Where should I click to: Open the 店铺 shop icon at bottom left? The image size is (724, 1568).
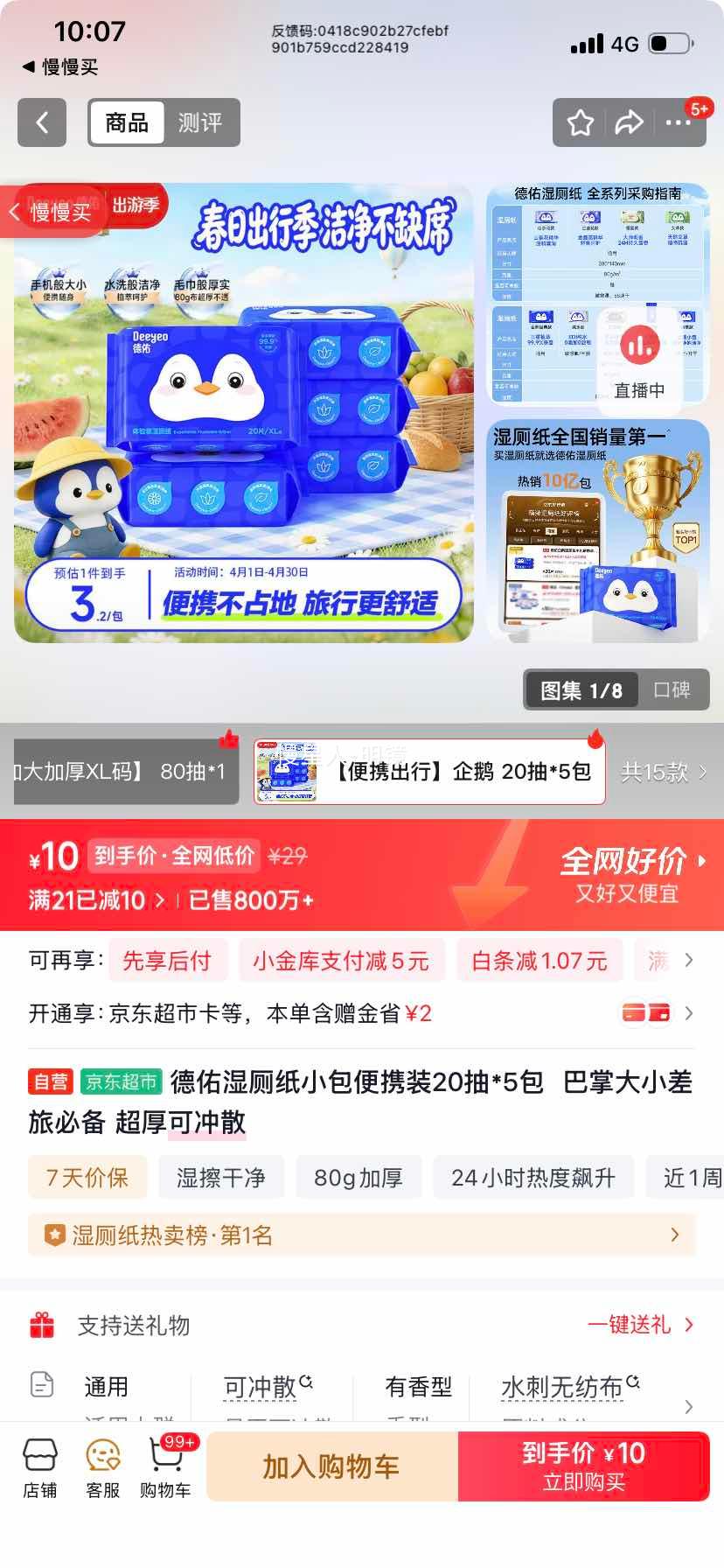point(39,1466)
